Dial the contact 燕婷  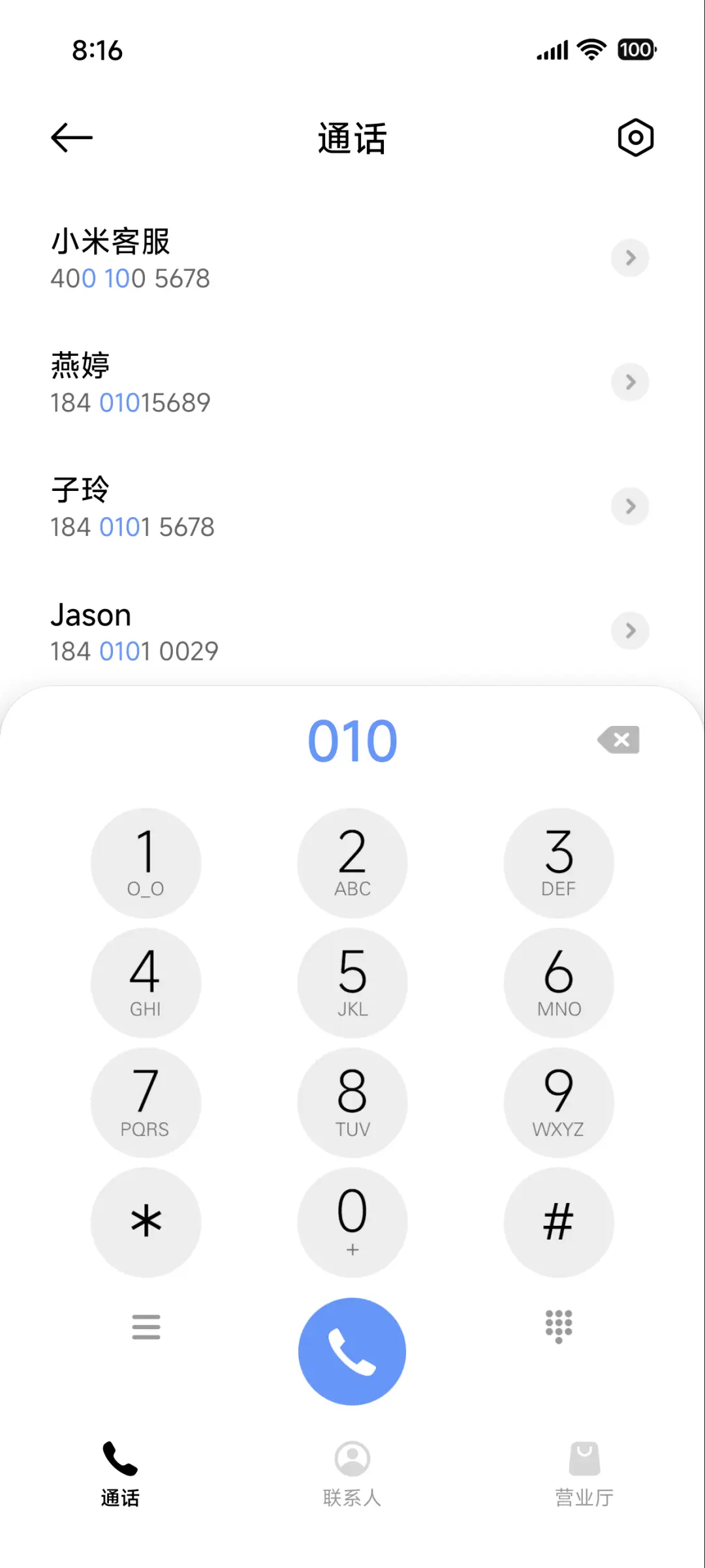(261, 382)
